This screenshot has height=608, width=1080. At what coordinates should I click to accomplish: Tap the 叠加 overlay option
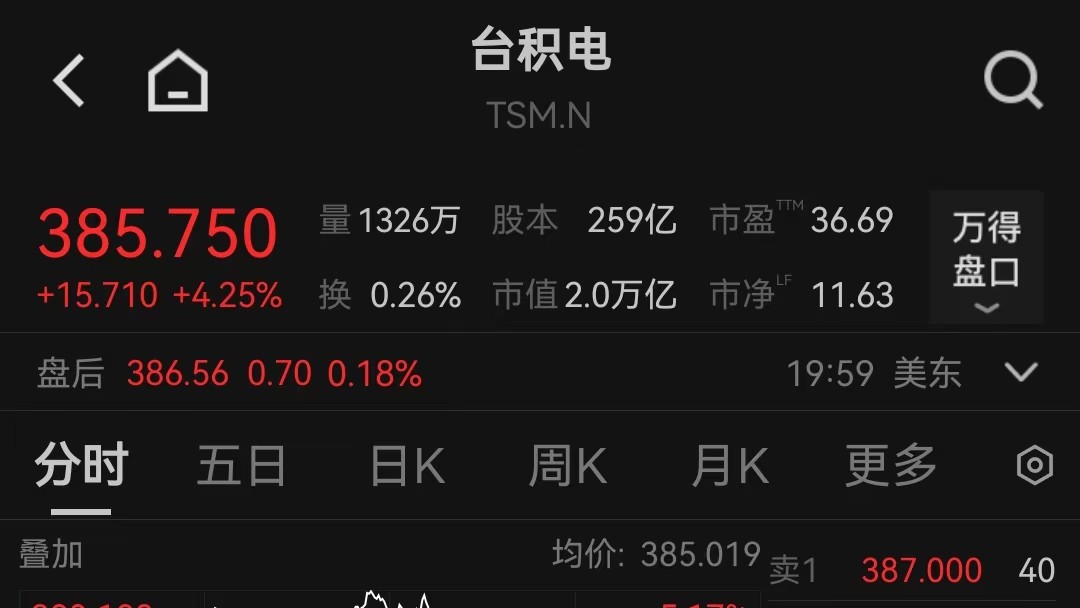(51, 554)
